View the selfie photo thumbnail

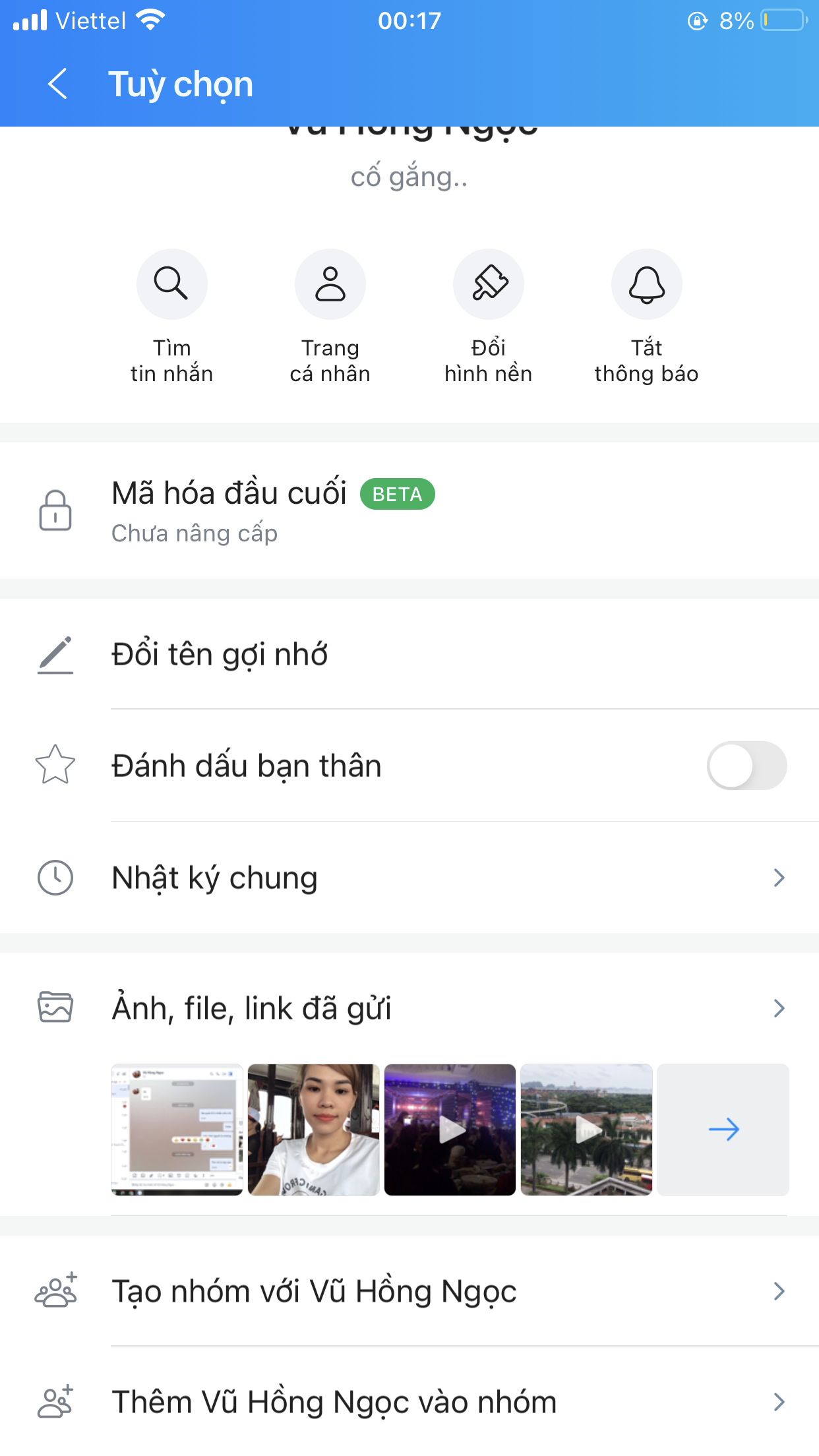point(313,1130)
